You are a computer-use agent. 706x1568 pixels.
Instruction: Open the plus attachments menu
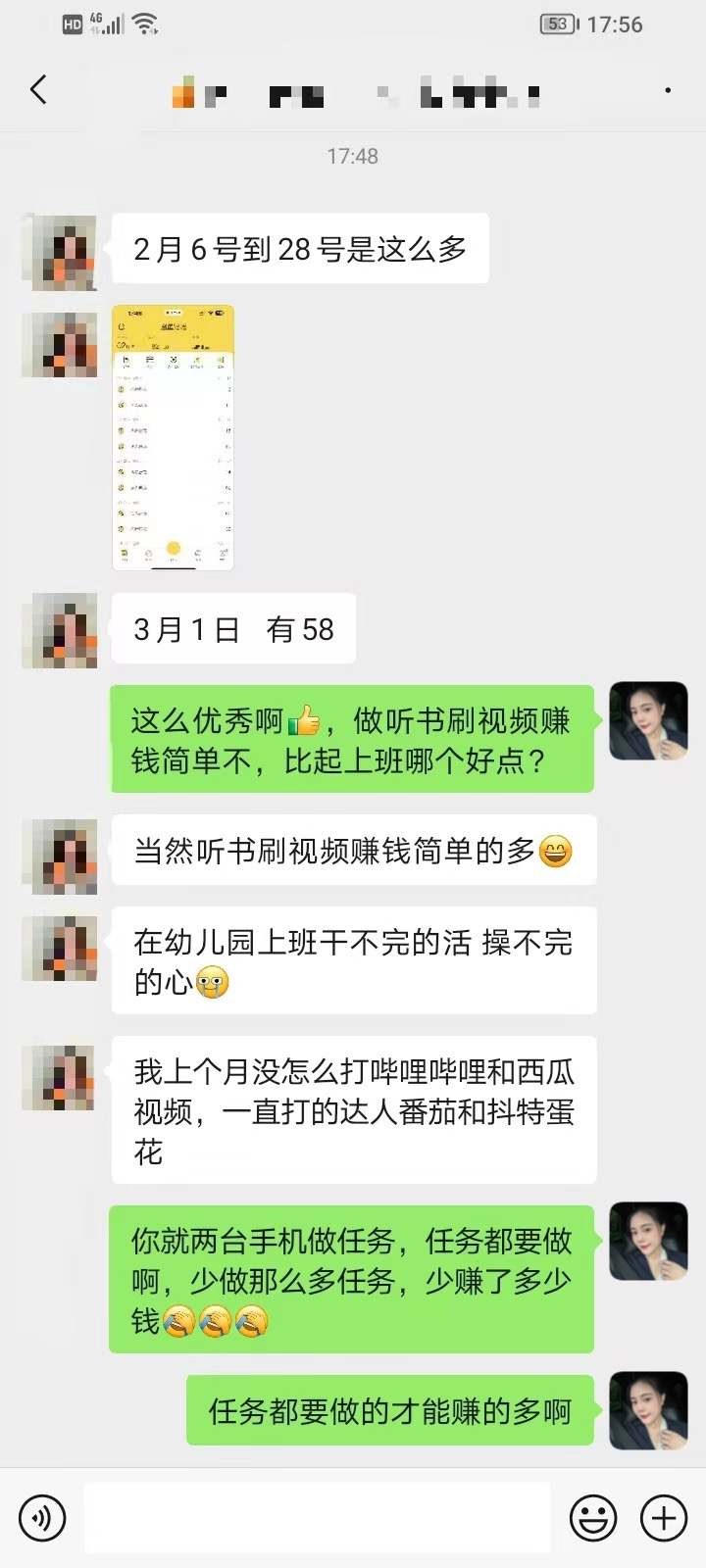664,1518
